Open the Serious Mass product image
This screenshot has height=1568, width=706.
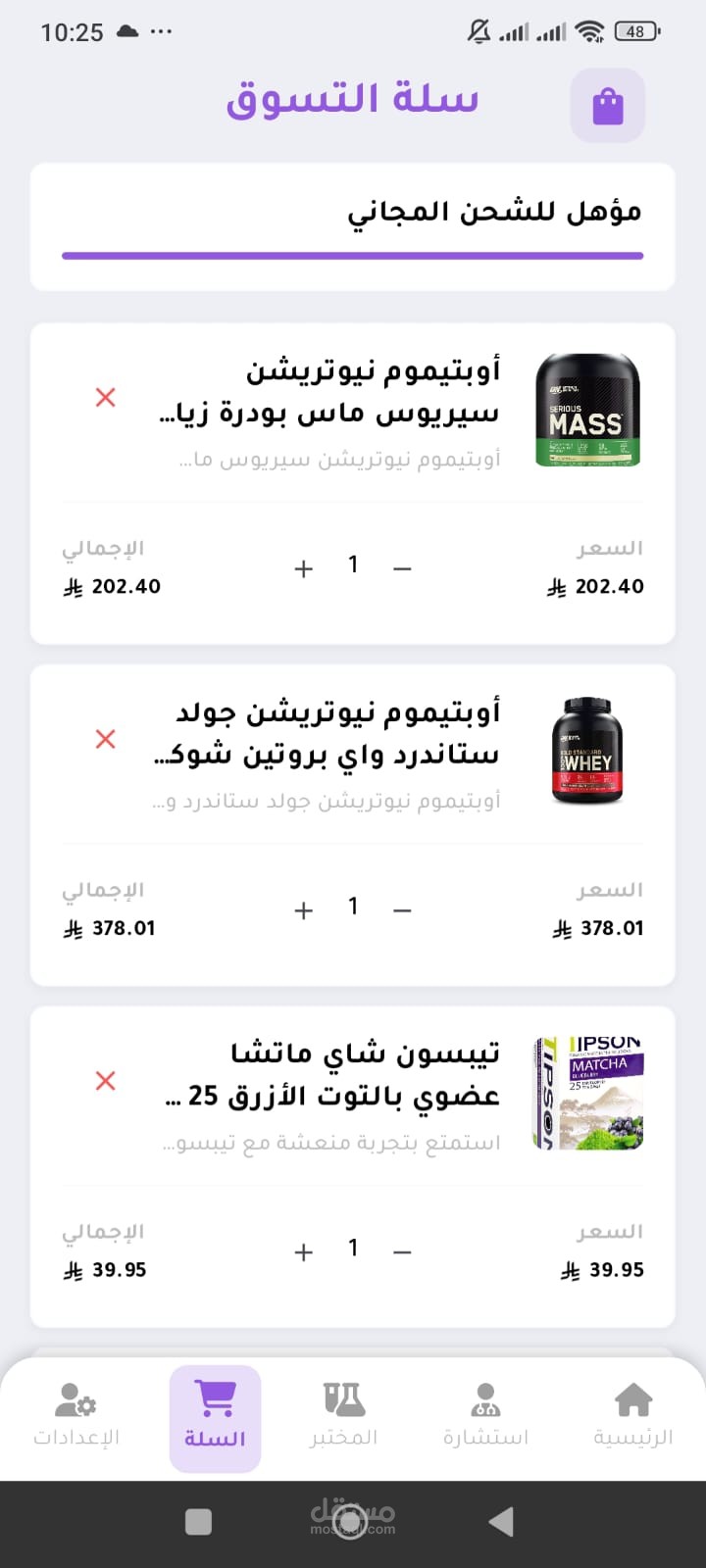click(587, 410)
